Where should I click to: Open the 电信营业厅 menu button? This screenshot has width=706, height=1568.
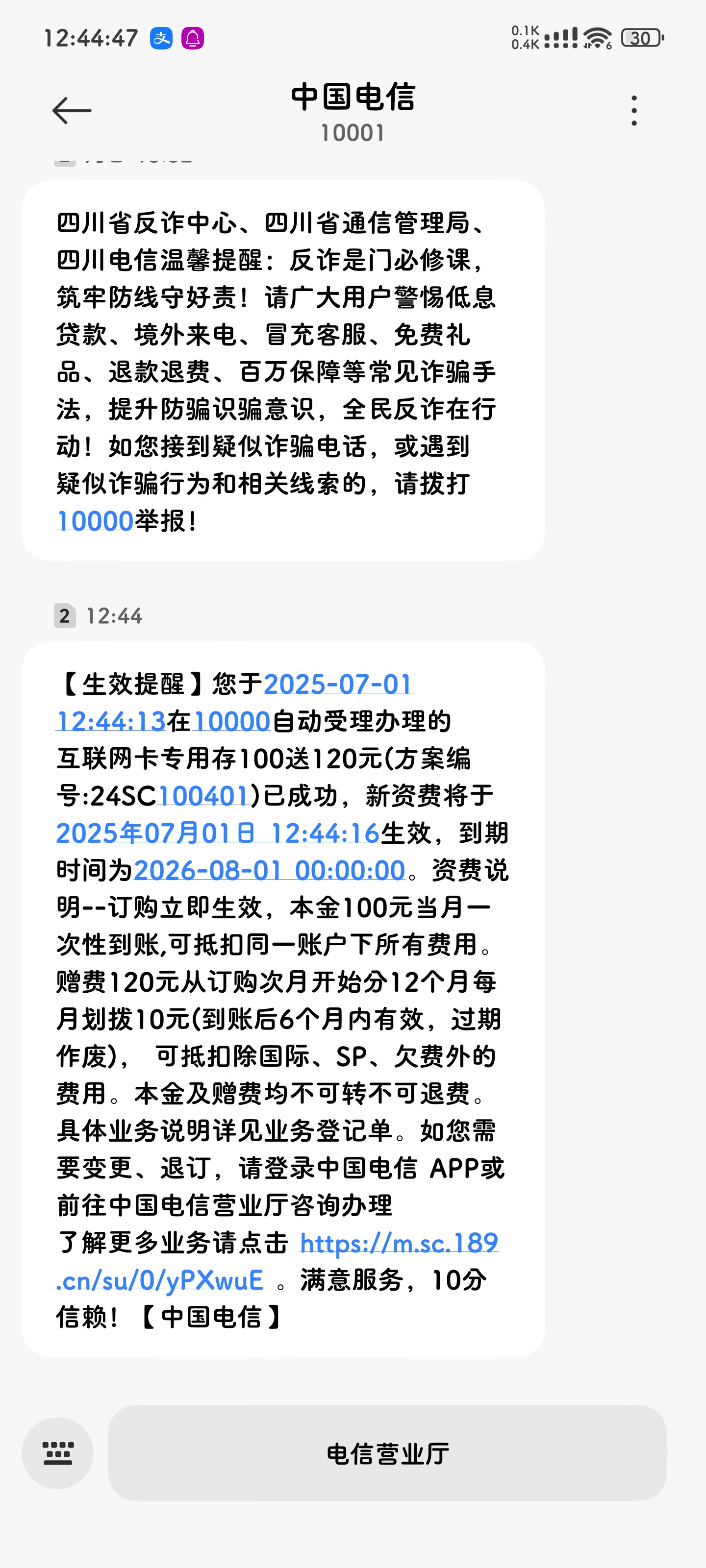[x=387, y=1453]
